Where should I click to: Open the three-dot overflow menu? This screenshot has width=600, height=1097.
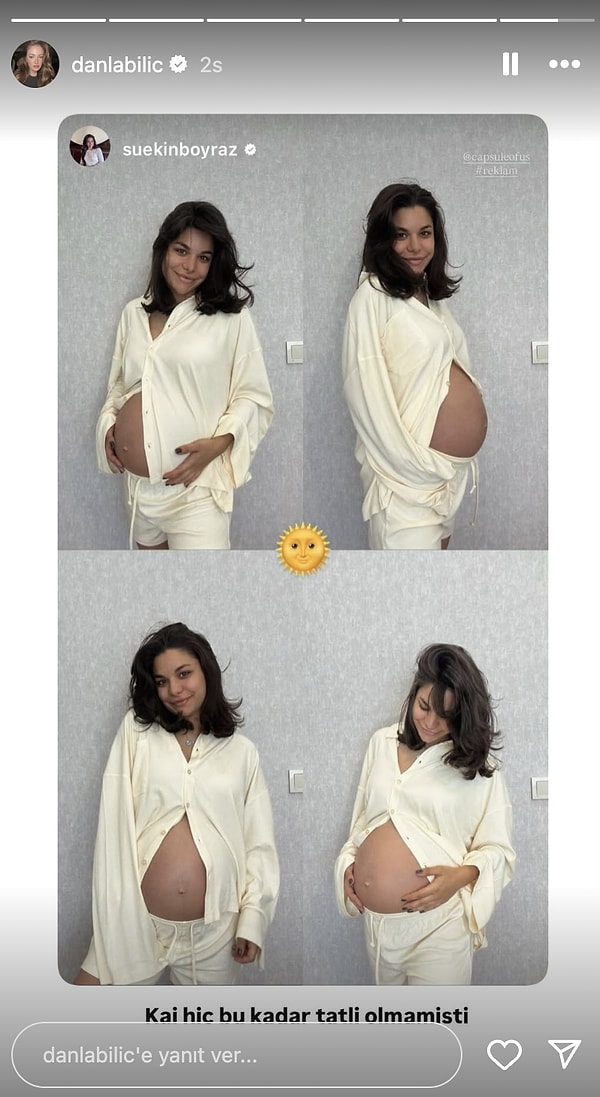pos(564,64)
